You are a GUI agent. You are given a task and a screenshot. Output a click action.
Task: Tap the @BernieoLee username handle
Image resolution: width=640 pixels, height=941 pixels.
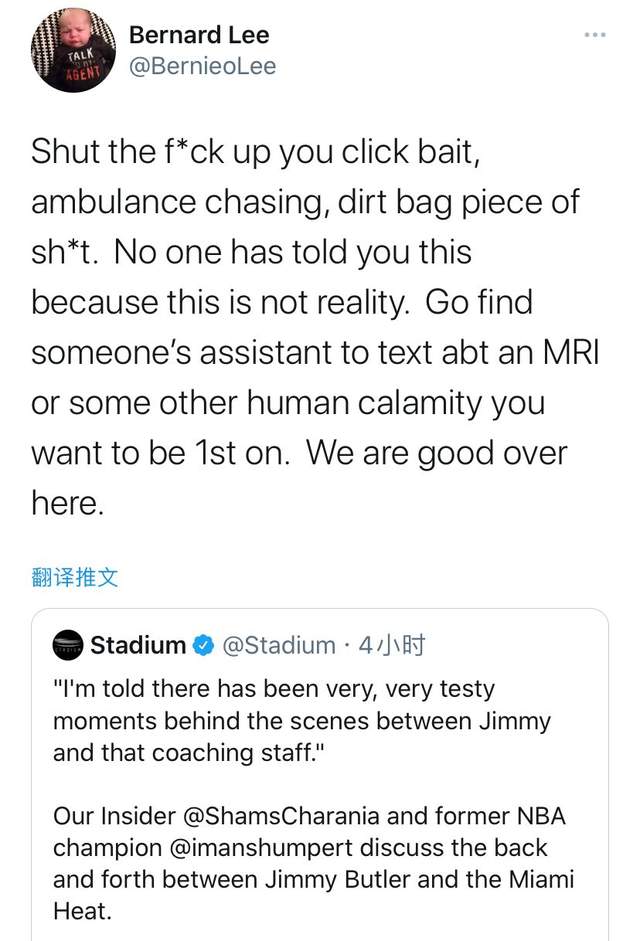(203, 68)
